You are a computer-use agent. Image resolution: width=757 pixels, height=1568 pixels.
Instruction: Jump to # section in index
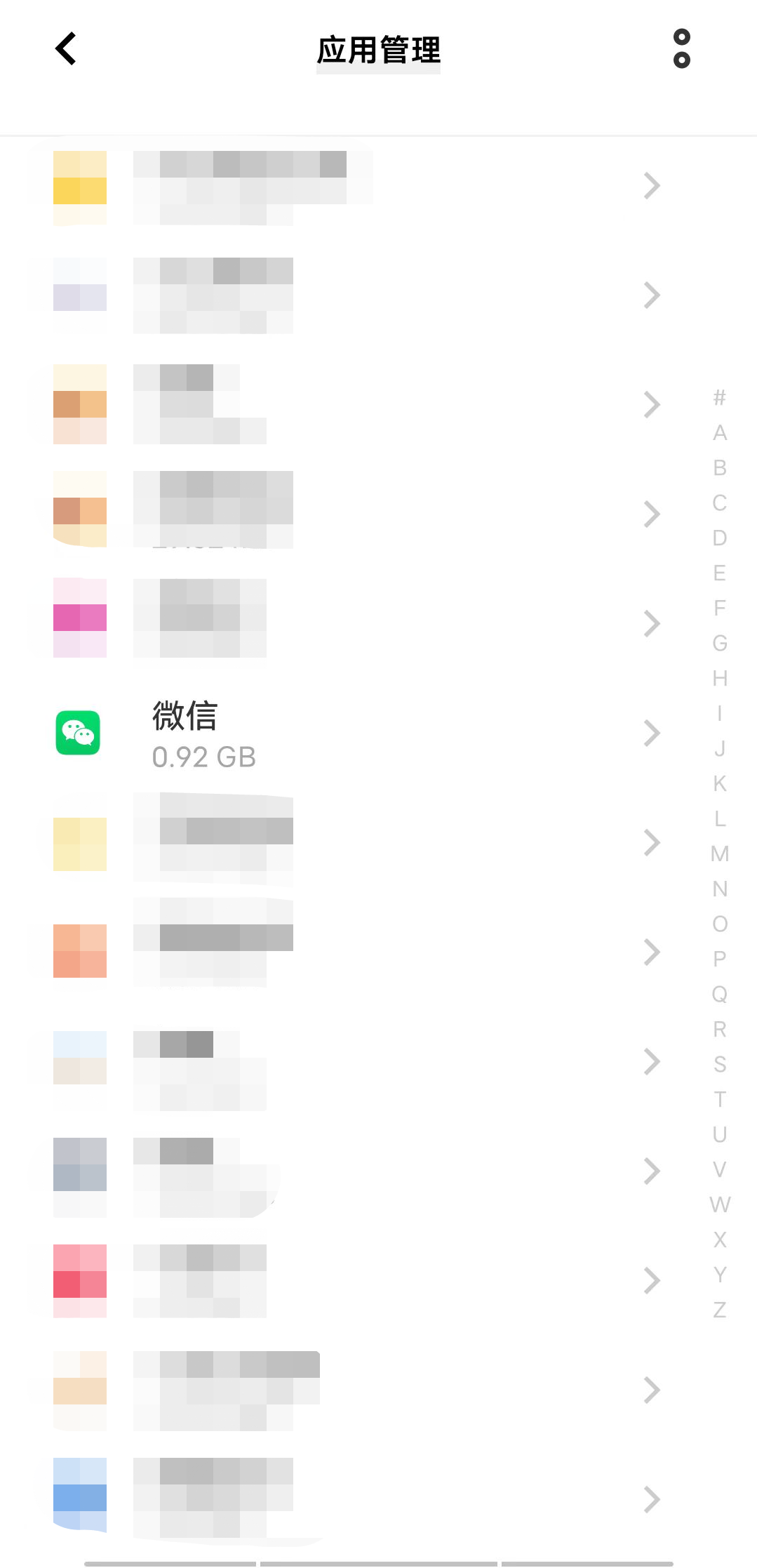click(720, 397)
